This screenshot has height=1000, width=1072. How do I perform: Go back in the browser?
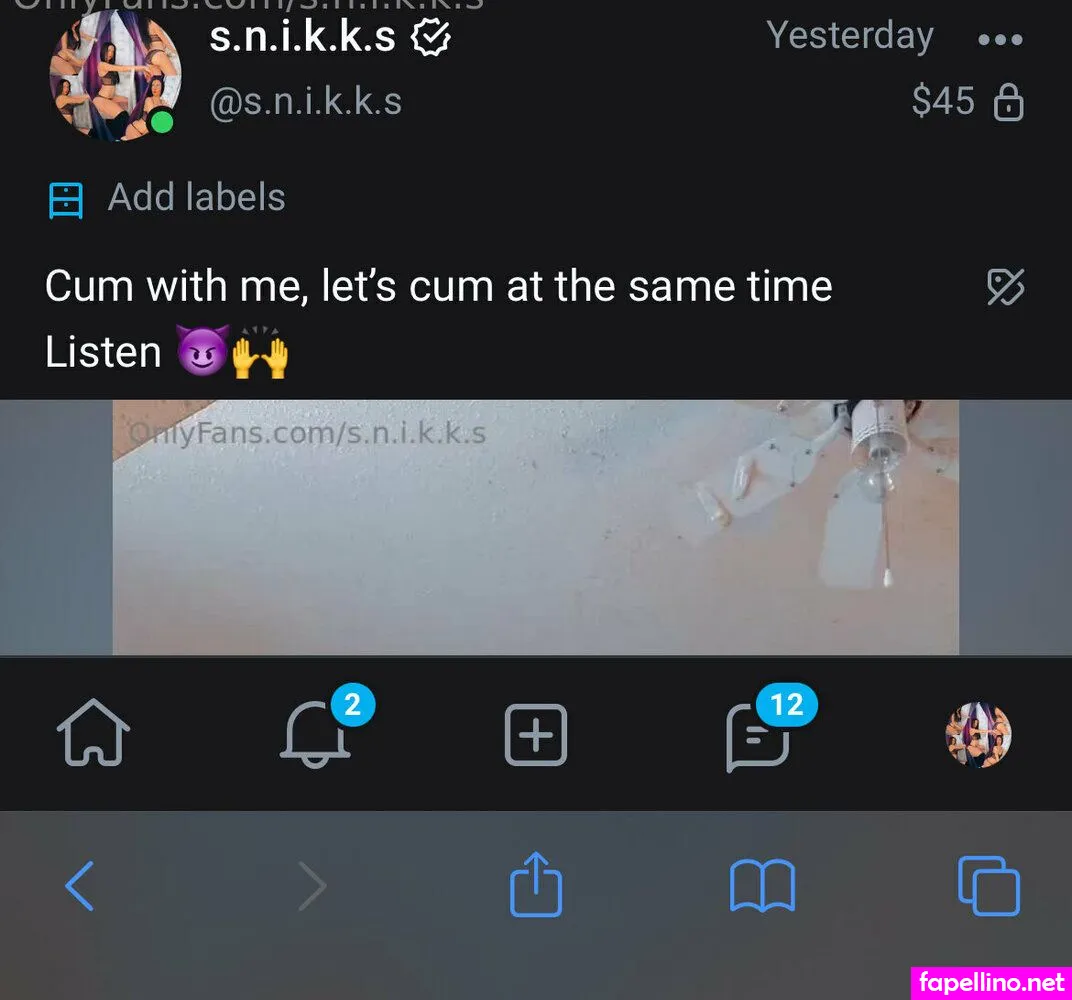click(80, 886)
